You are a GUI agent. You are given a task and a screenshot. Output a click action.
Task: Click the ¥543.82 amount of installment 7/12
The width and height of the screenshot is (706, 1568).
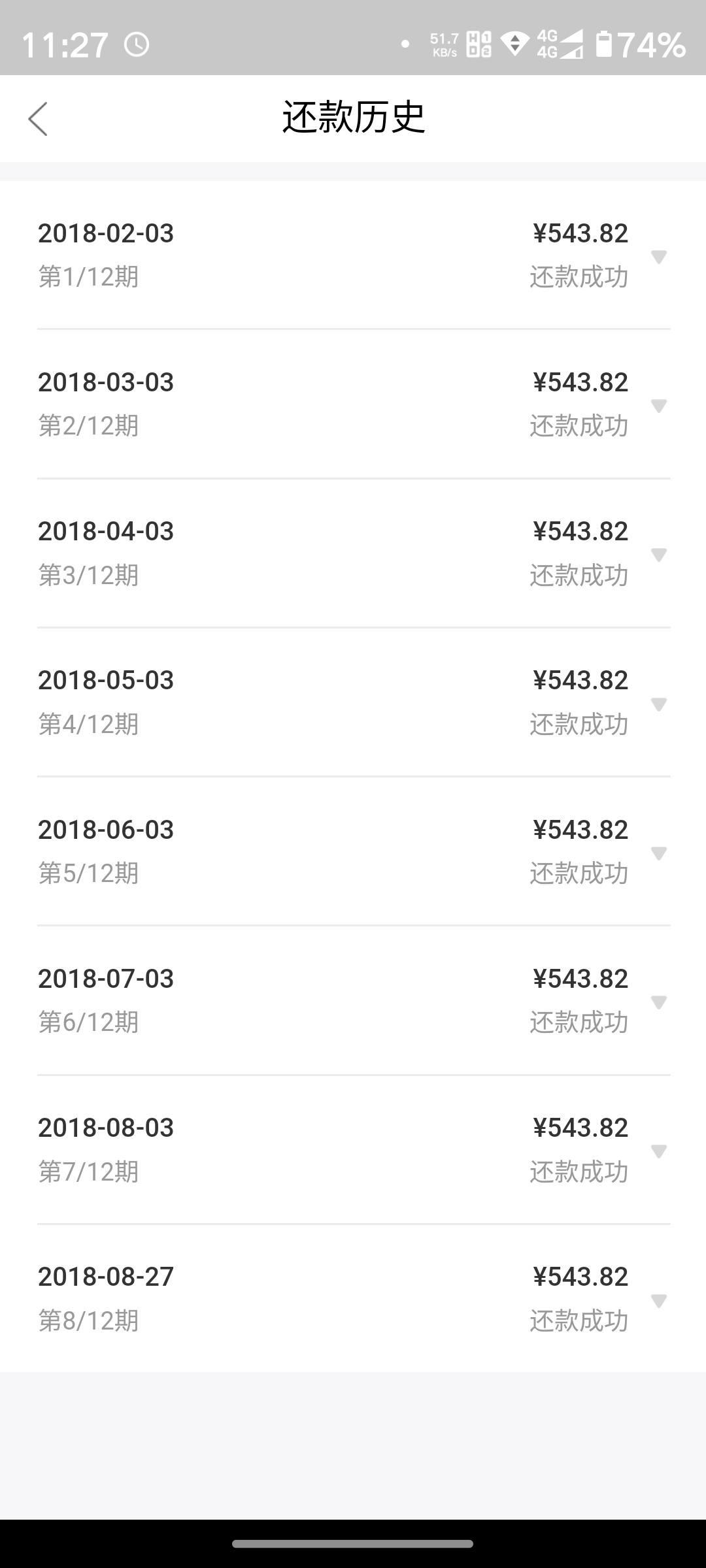[580, 1127]
